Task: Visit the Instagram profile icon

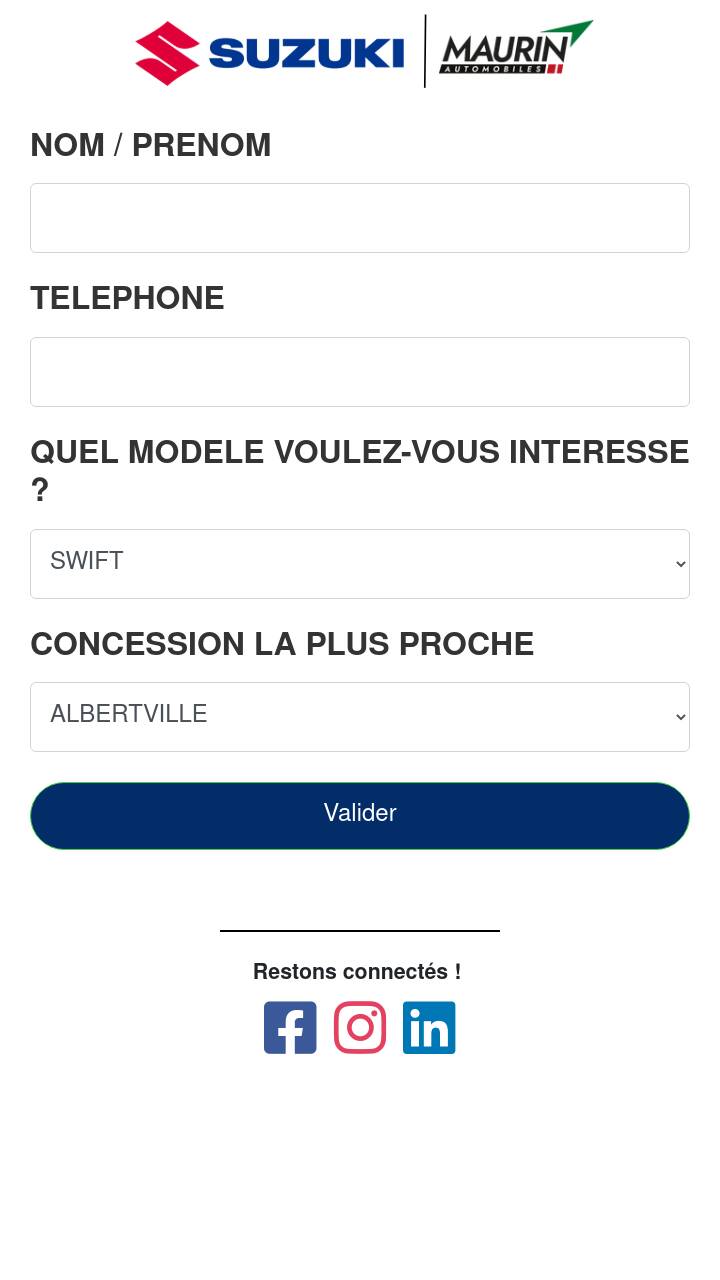Action: click(360, 1028)
